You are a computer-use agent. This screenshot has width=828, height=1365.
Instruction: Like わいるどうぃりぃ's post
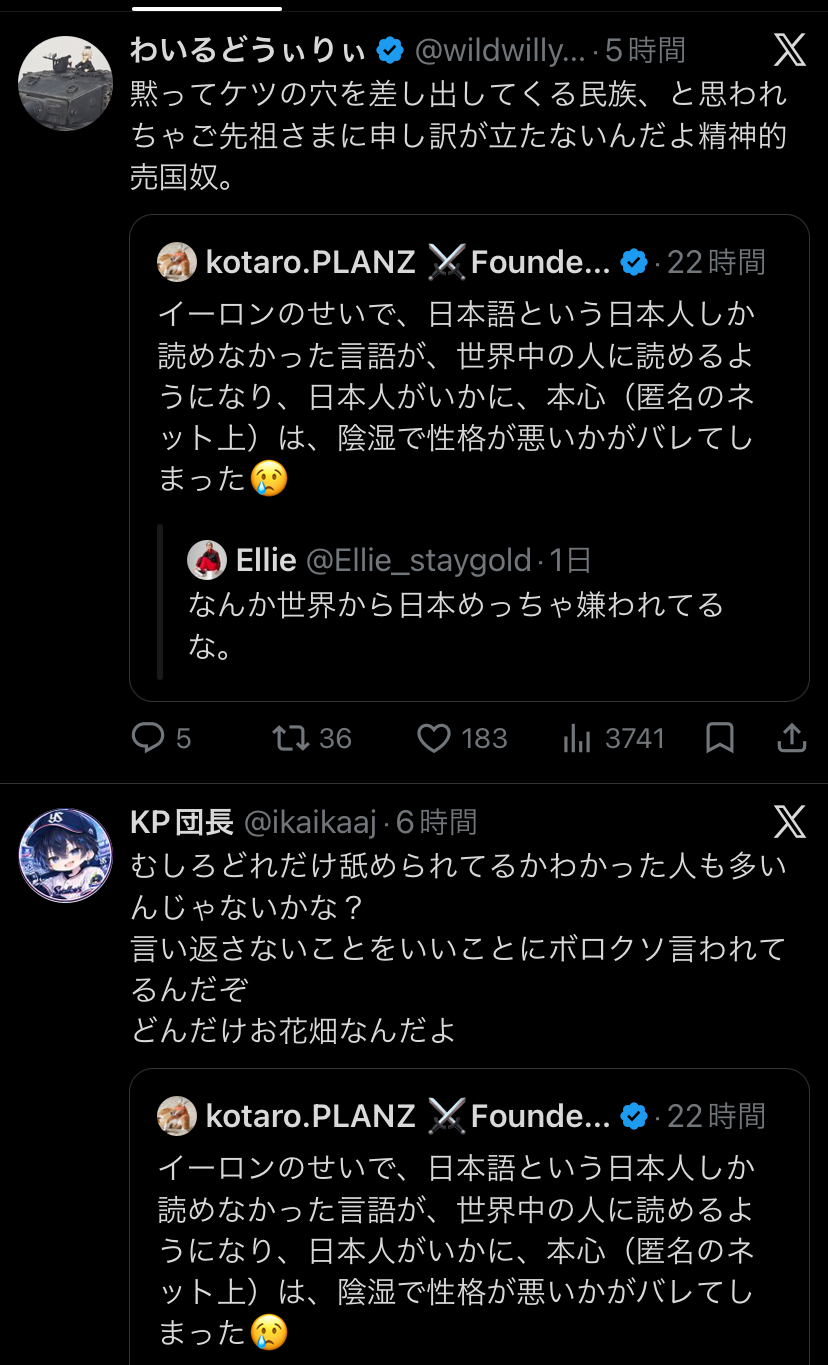pos(462,738)
